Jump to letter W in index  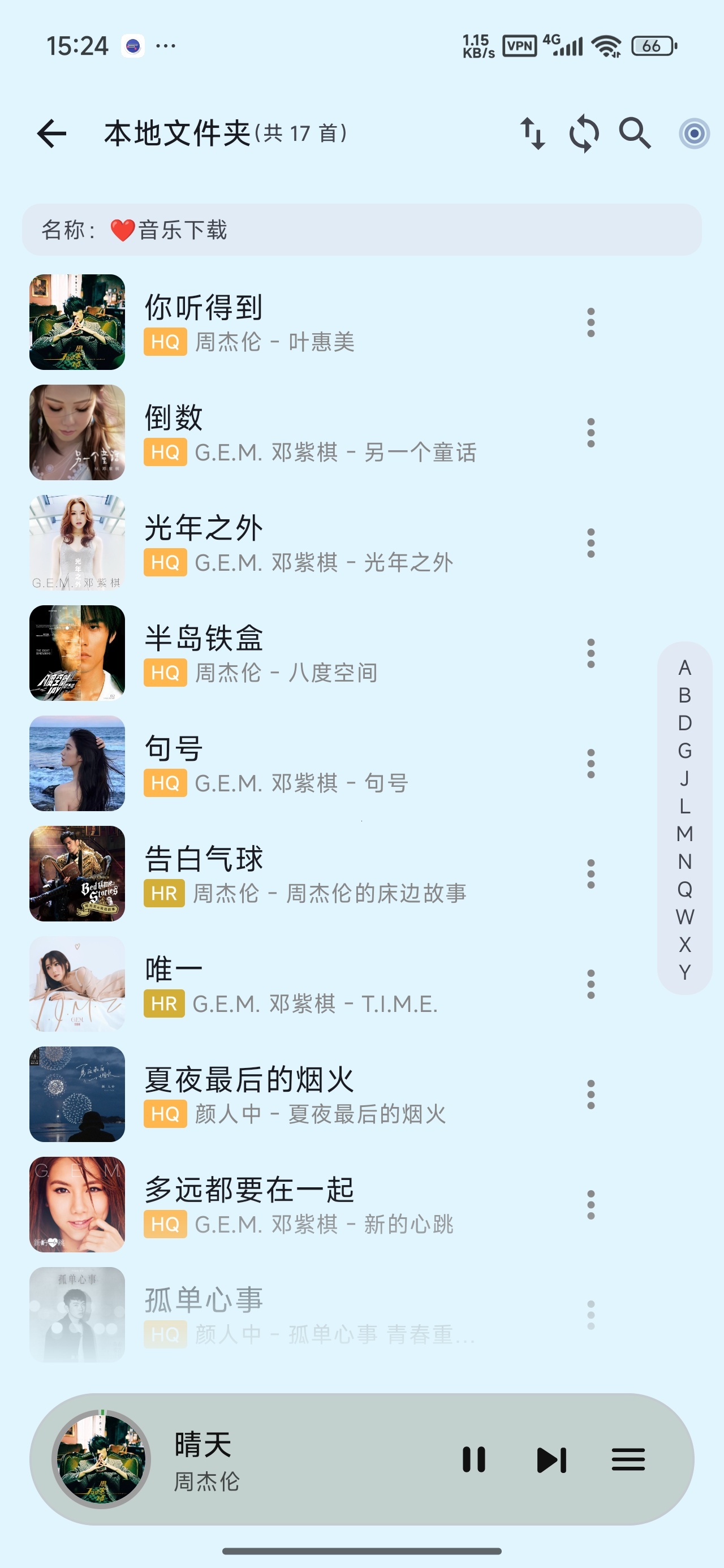(x=684, y=917)
